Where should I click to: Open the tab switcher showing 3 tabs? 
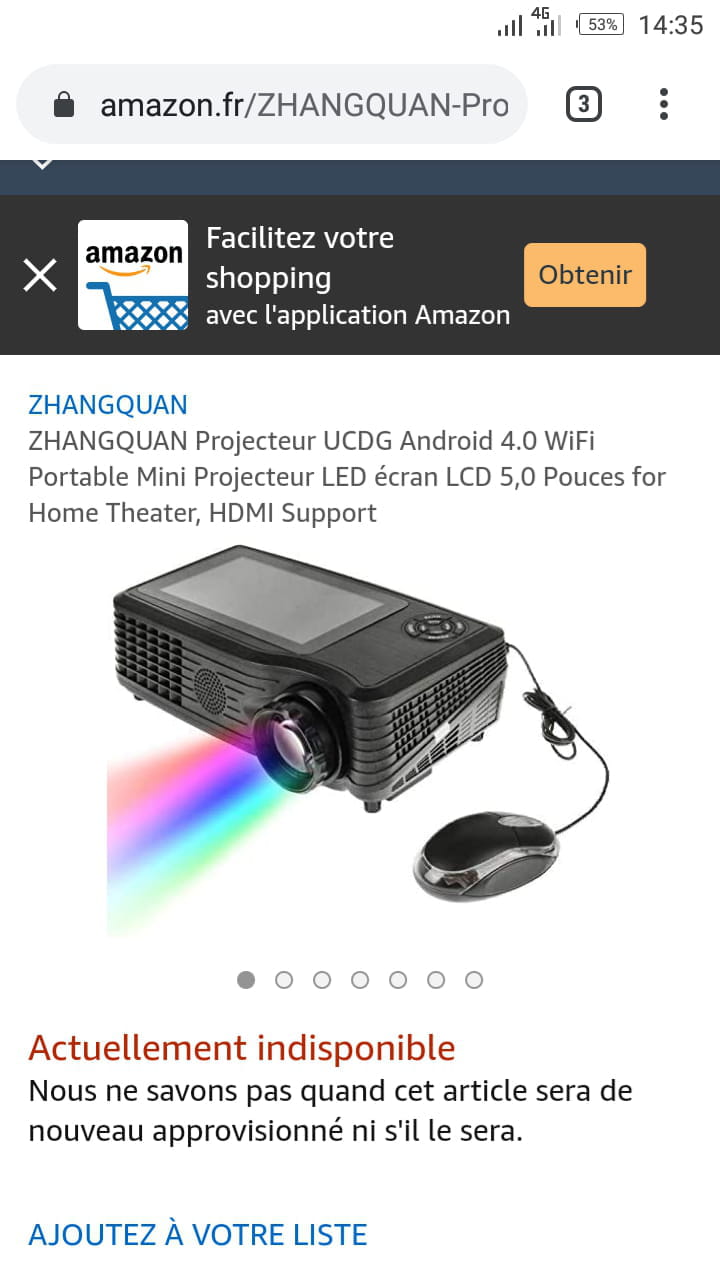pyautogui.click(x=584, y=104)
